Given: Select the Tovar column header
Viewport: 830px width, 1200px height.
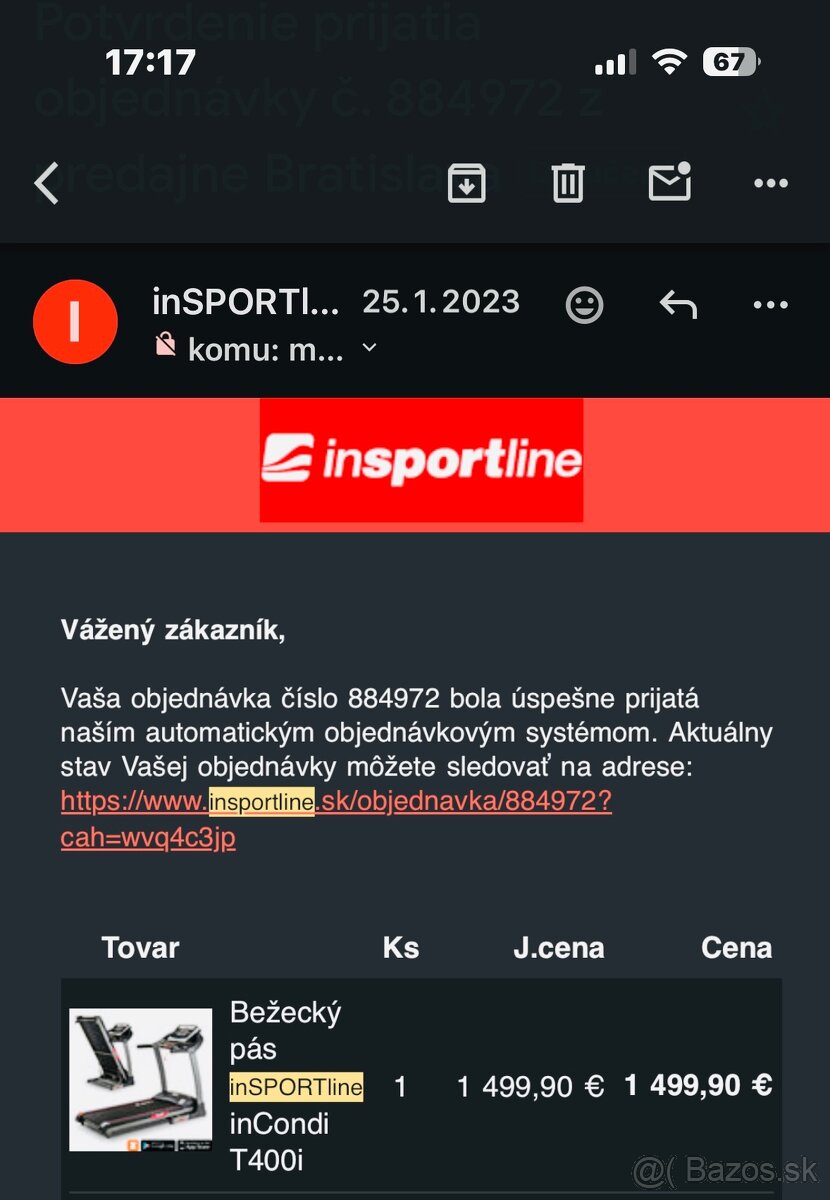Looking at the screenshot, I should [140, 947].
